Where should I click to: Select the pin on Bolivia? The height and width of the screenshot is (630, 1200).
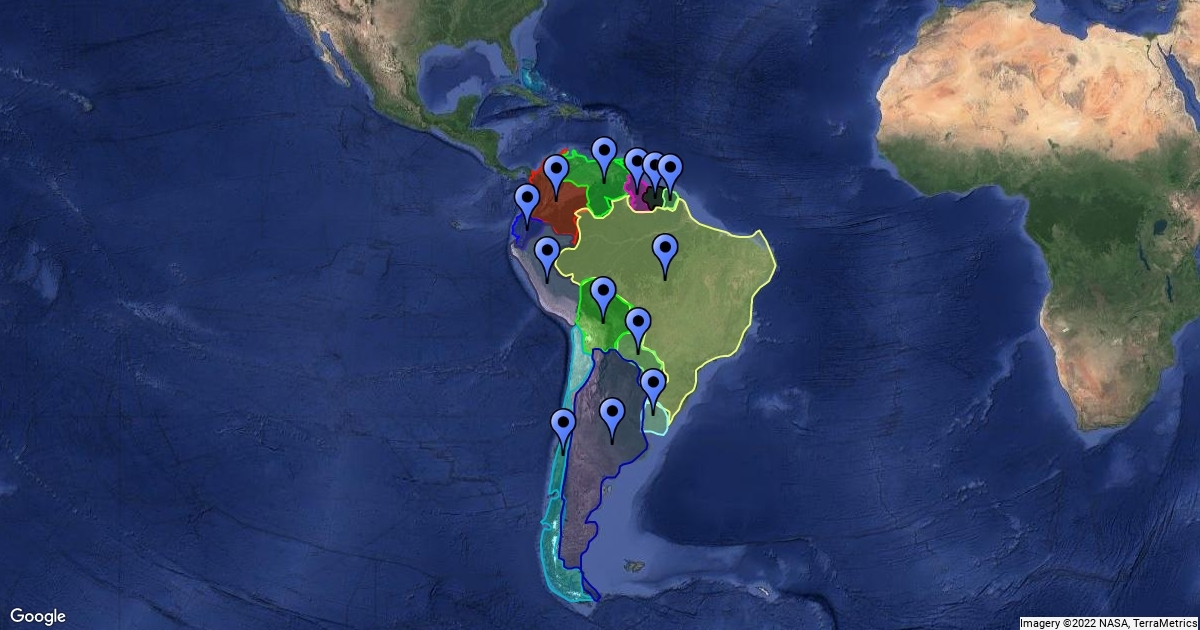tap(603, 294)
